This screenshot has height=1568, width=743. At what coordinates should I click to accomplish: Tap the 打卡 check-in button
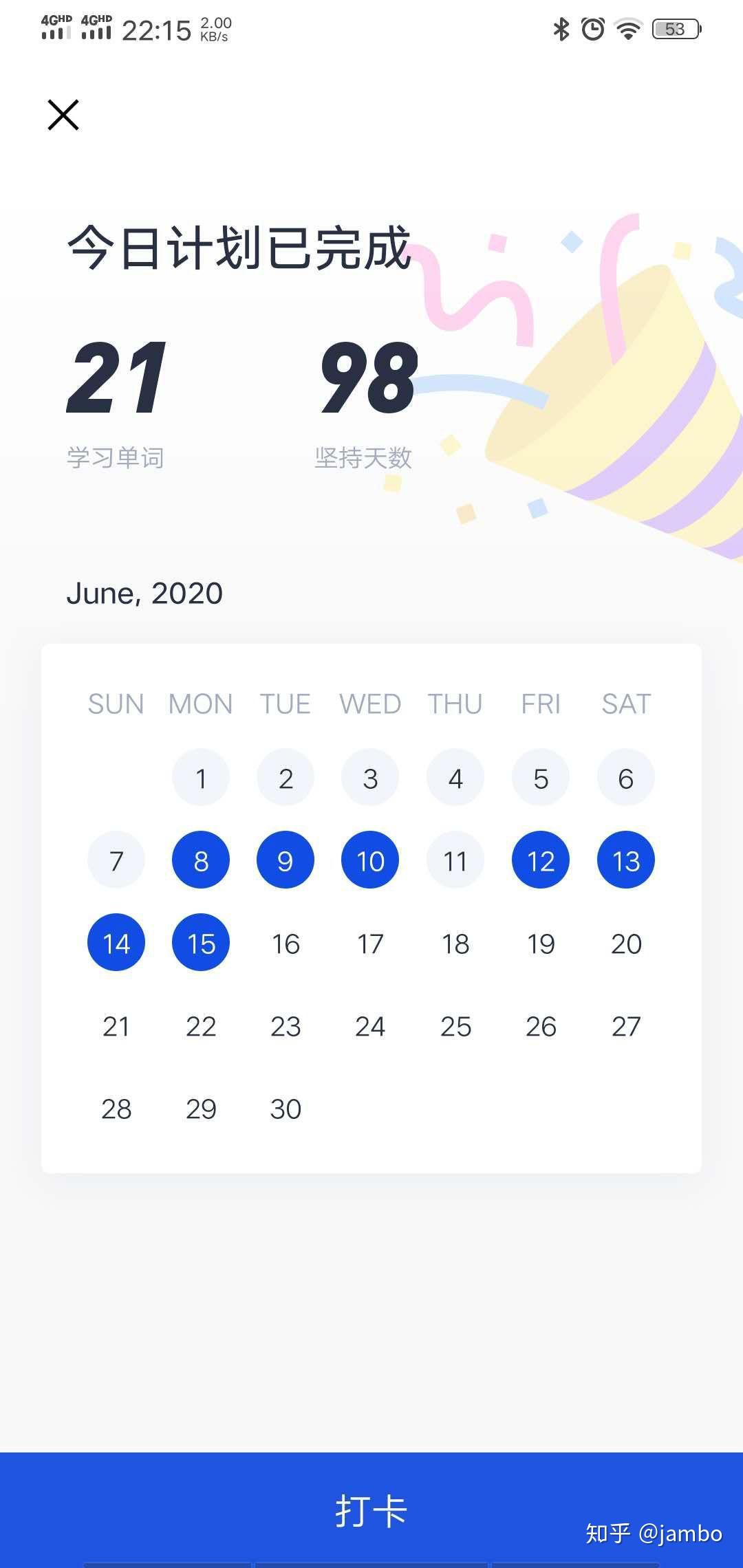pyautogui.click(x=371, y=1510)
